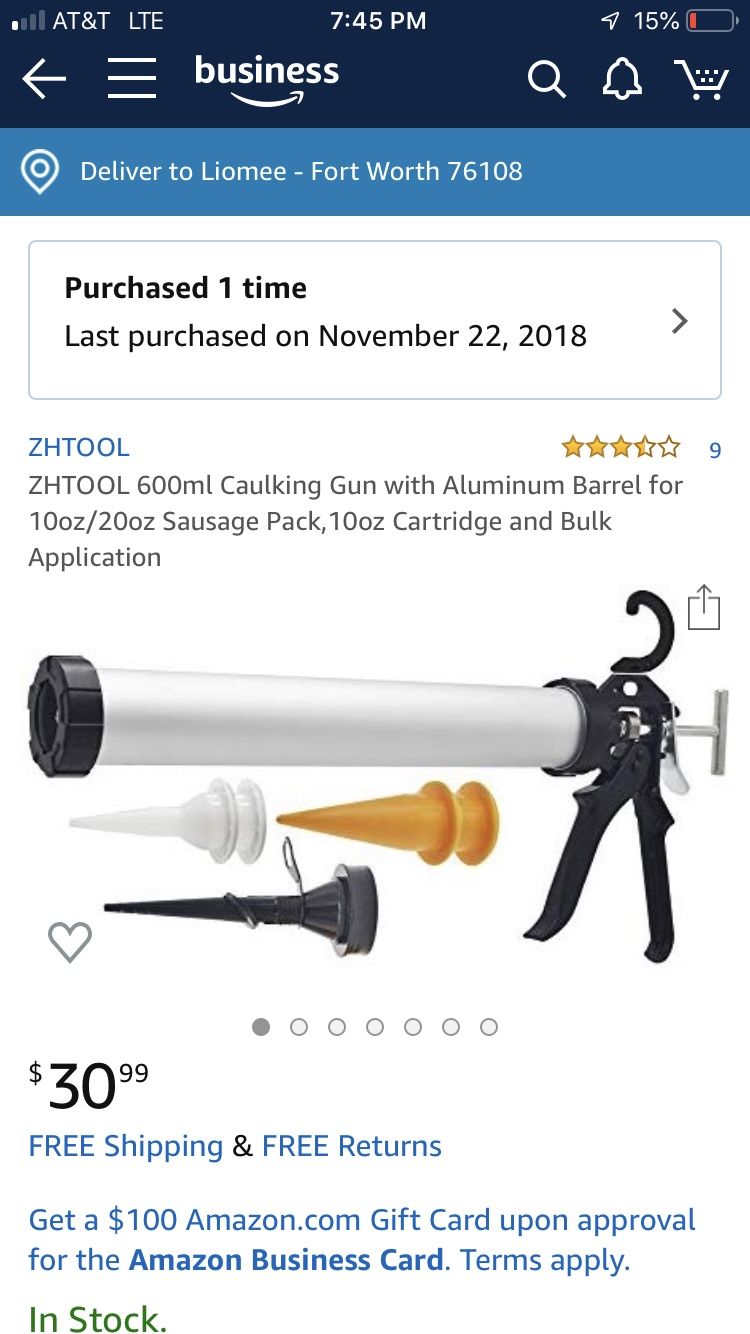Screen dimensions: 750x1334
Task: Open the hamburger navigation menu
Action: coord(131,79)
